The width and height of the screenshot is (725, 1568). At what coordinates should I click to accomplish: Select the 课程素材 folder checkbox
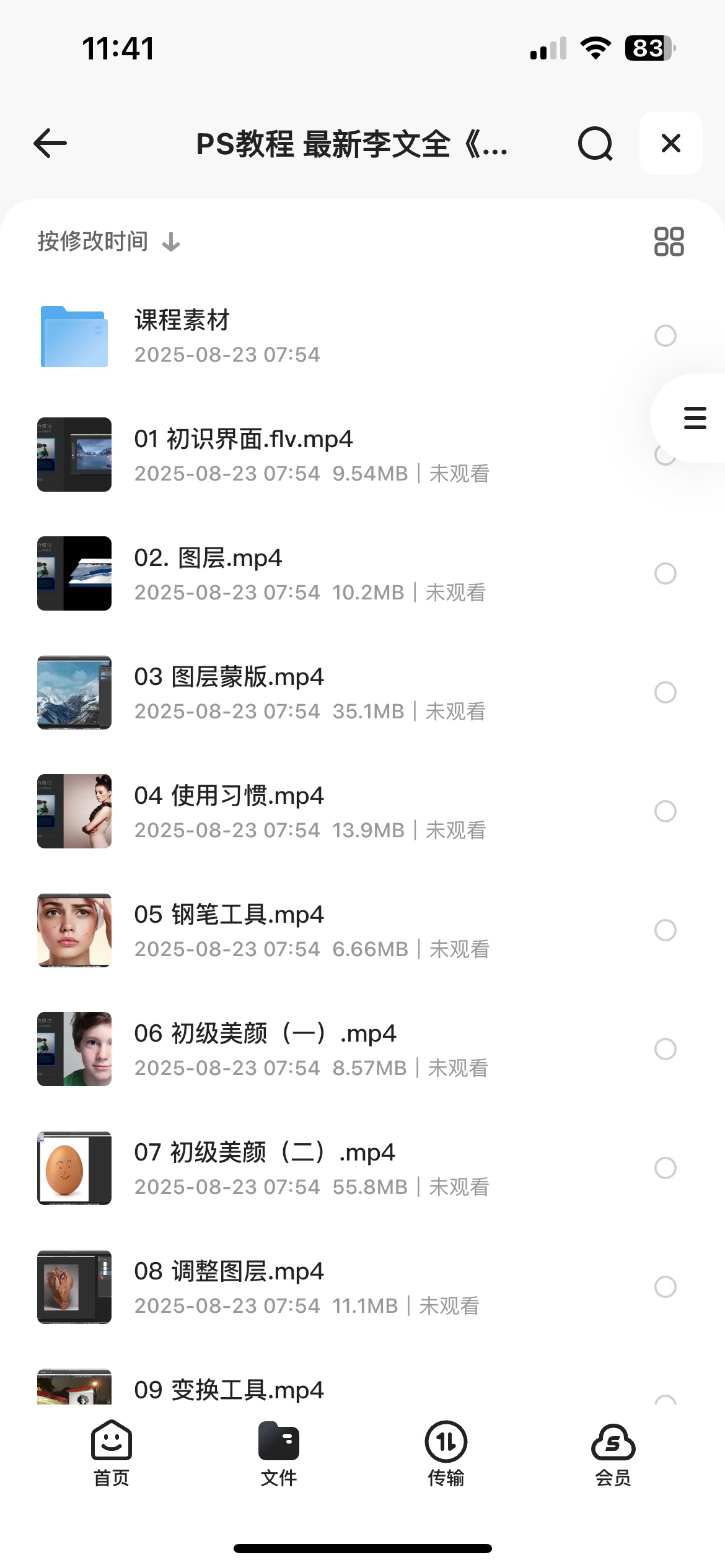[x=665, y=336]
